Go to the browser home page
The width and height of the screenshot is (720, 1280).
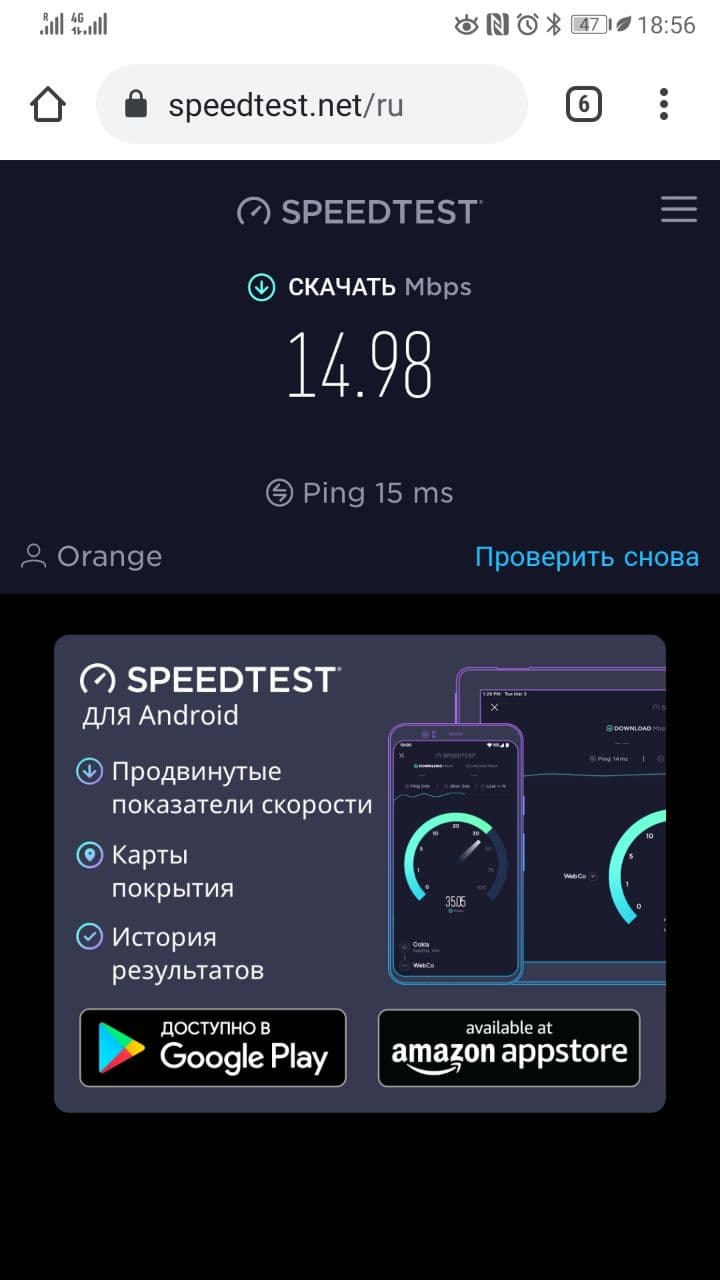tap(48, 104)
